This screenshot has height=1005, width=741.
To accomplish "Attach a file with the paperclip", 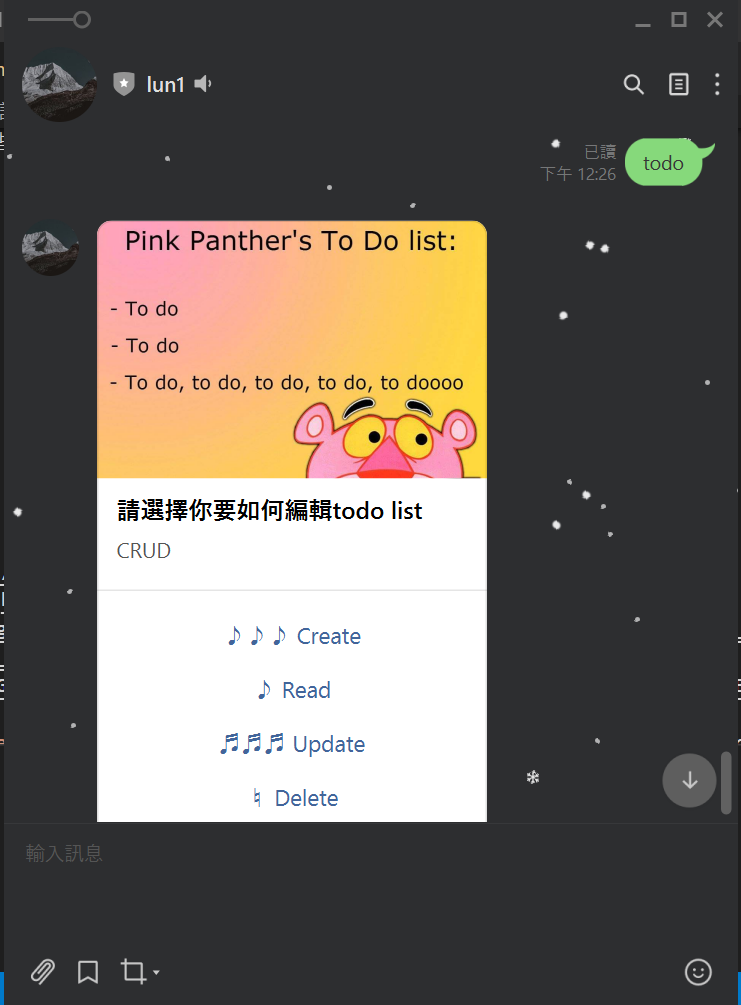I will 43,972.
